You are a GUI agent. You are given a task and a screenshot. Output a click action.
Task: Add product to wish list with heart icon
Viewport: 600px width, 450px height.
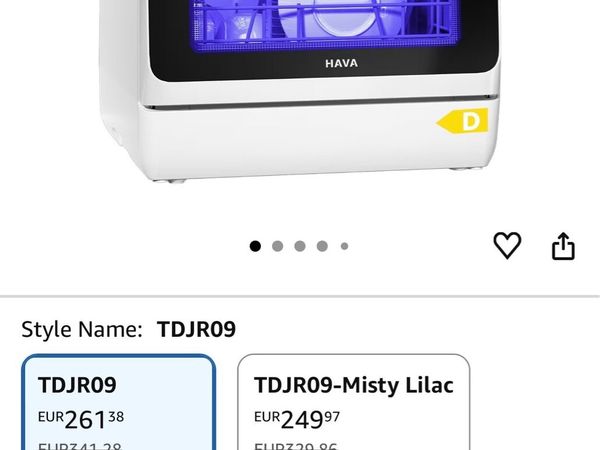click(508, 245)
